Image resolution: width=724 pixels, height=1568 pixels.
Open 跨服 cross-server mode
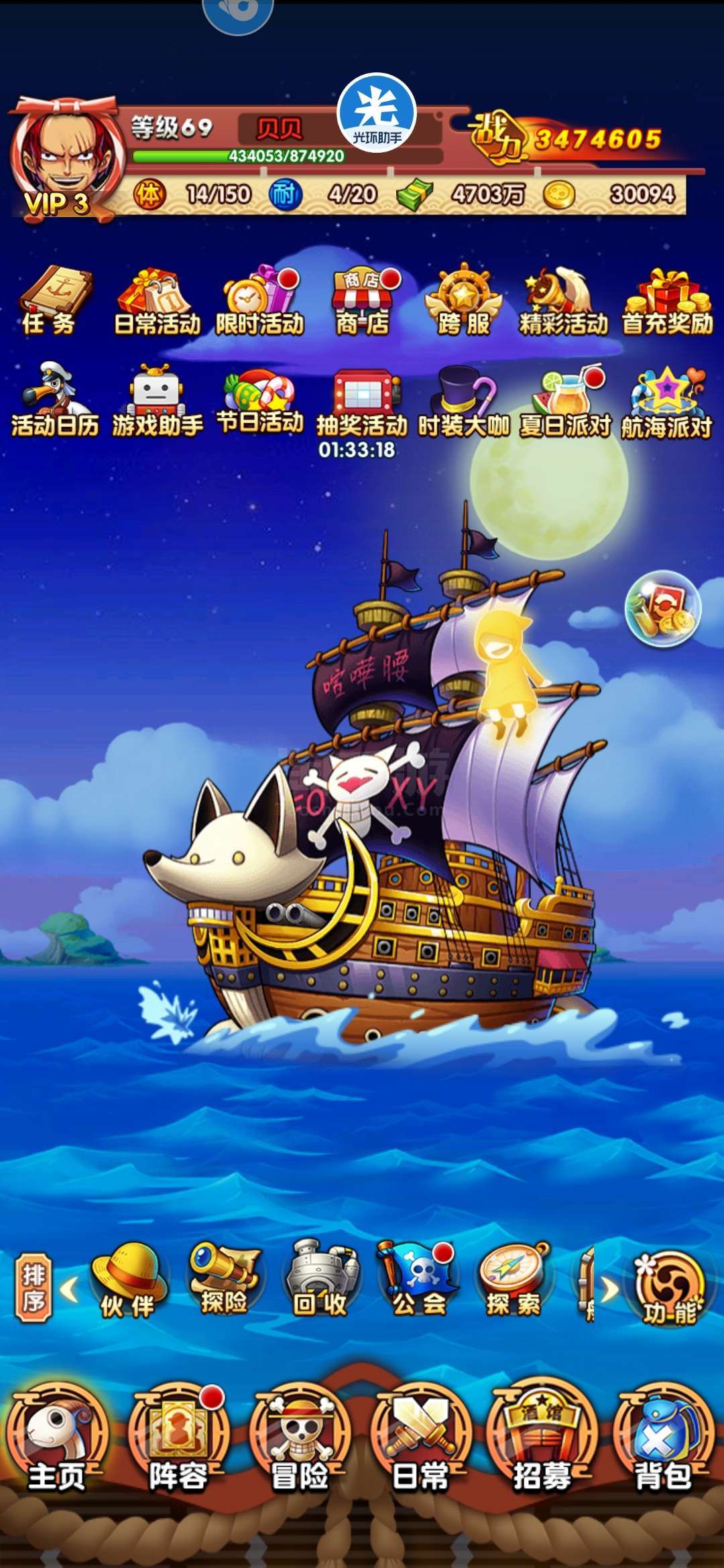tap(463, 300)
